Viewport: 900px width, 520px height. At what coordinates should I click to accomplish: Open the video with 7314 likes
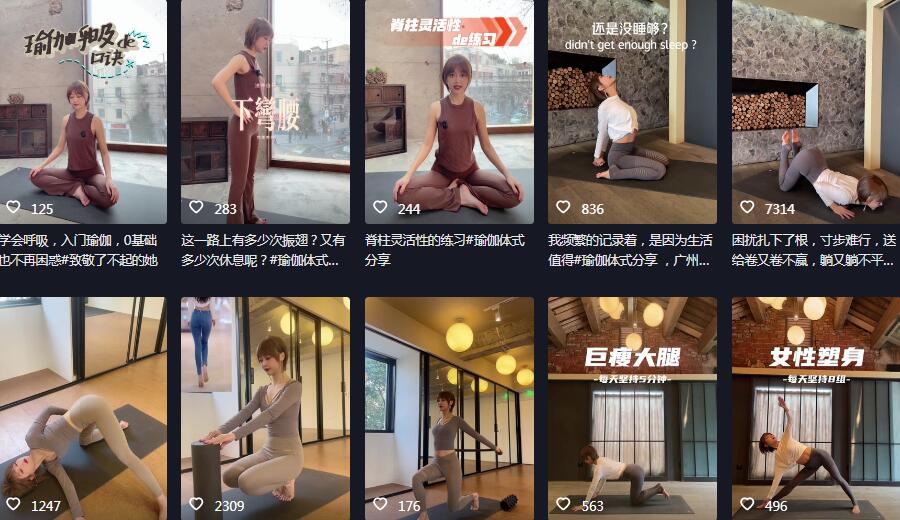pos(816,110)
